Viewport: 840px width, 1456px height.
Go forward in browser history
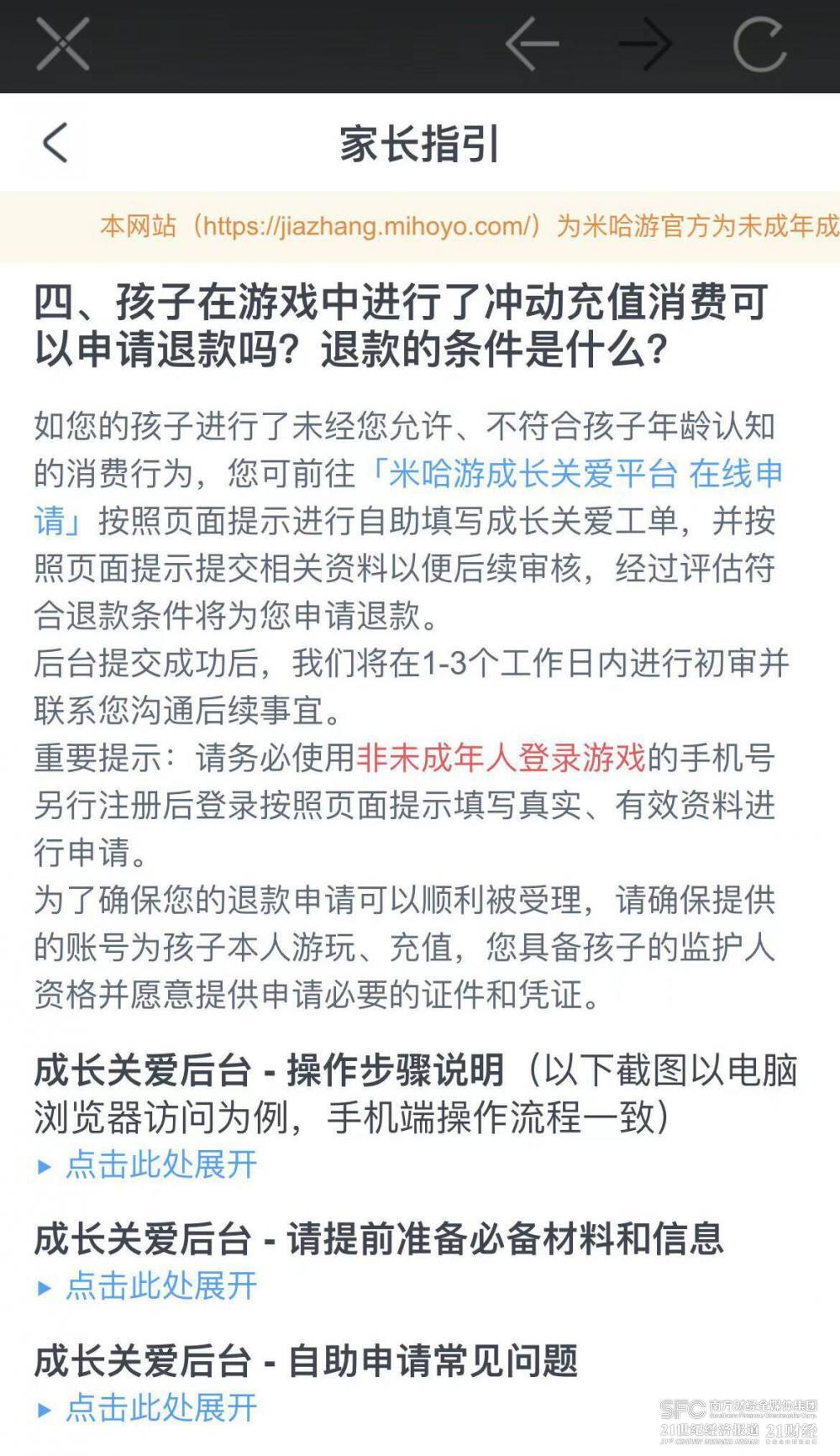645,44
